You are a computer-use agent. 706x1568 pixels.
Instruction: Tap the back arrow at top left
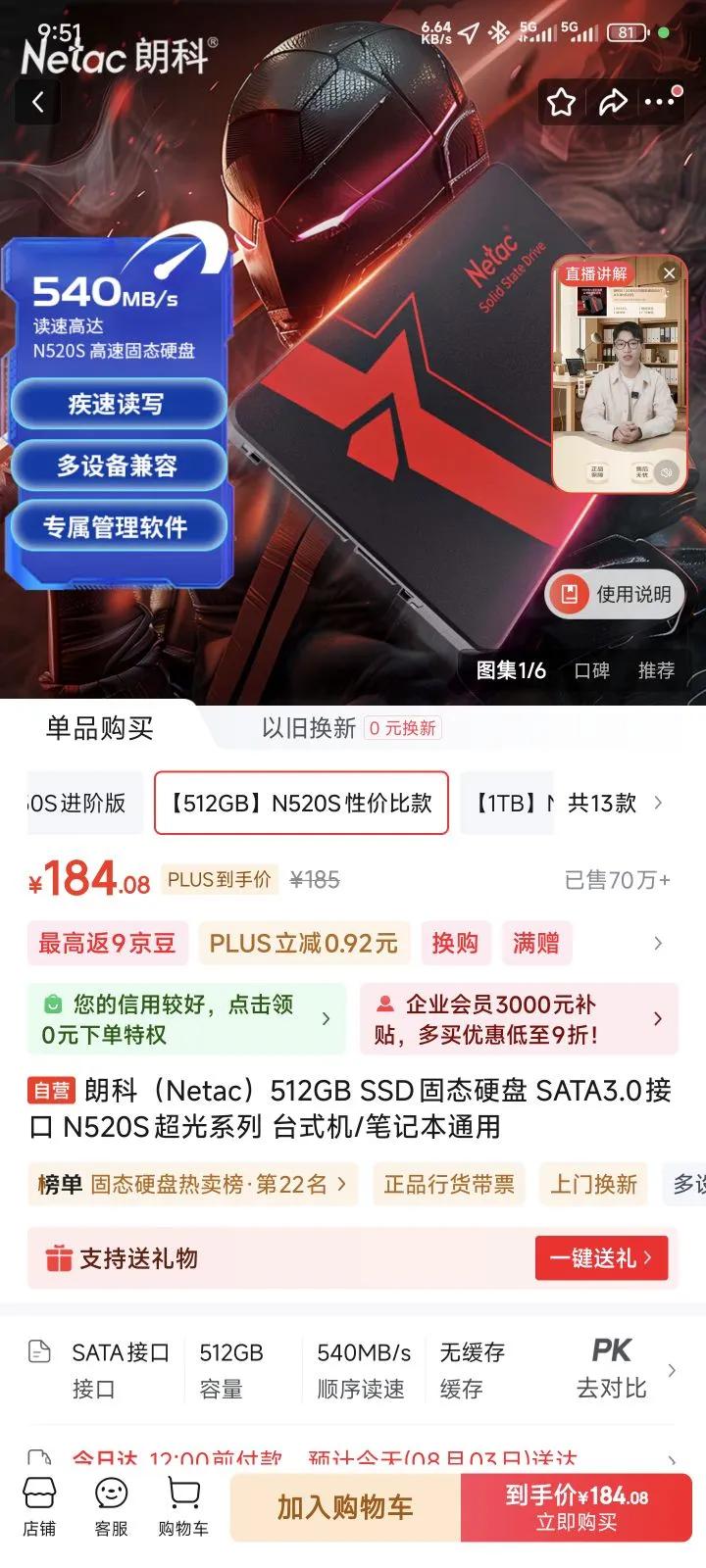[x=38, y=102]
